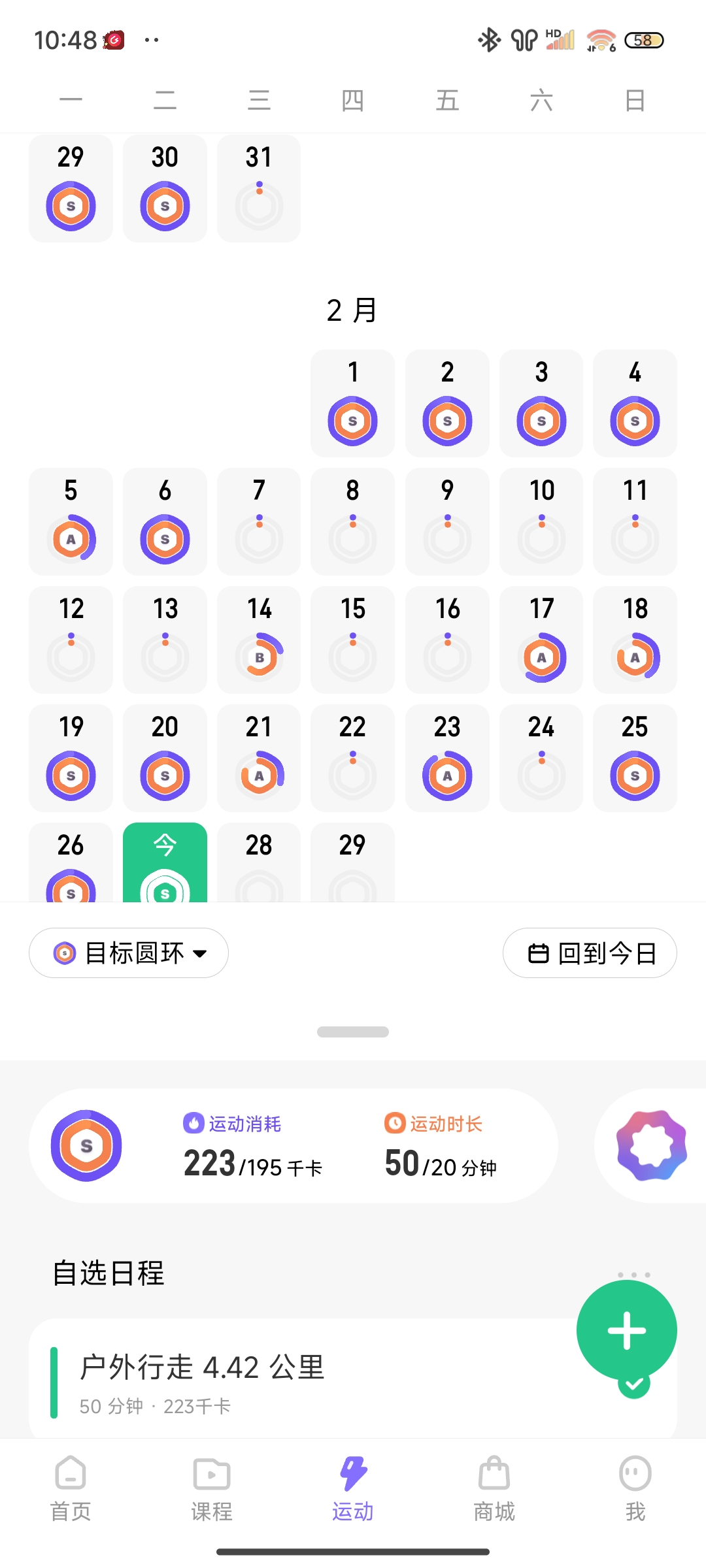Tap the 回到今日 button
This screenshot has width=706, height=1568.
point(590,953)
